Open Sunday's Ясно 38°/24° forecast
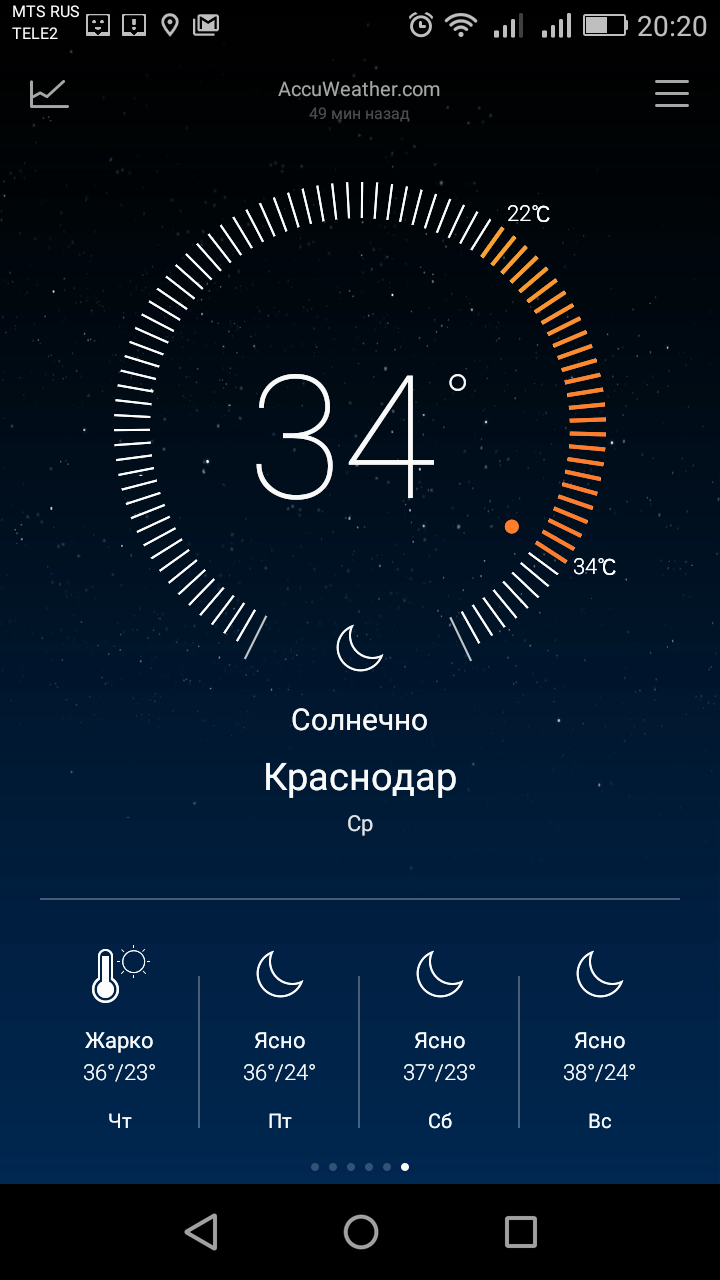This screenshot has height=1280, width=720. pos(600,1038)
